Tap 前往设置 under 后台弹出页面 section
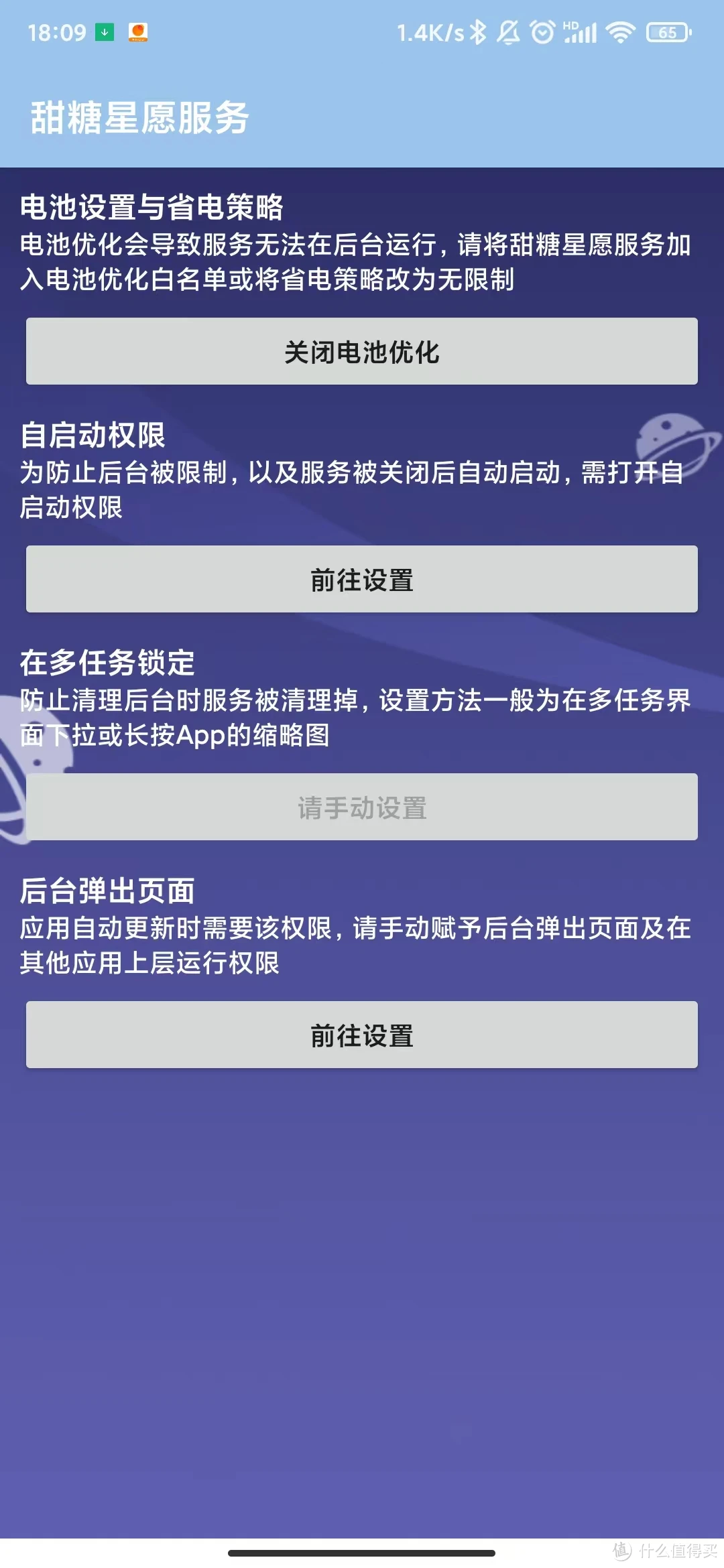The image size is (724, 1568). pyautogui.click(x=362, y=1034)
